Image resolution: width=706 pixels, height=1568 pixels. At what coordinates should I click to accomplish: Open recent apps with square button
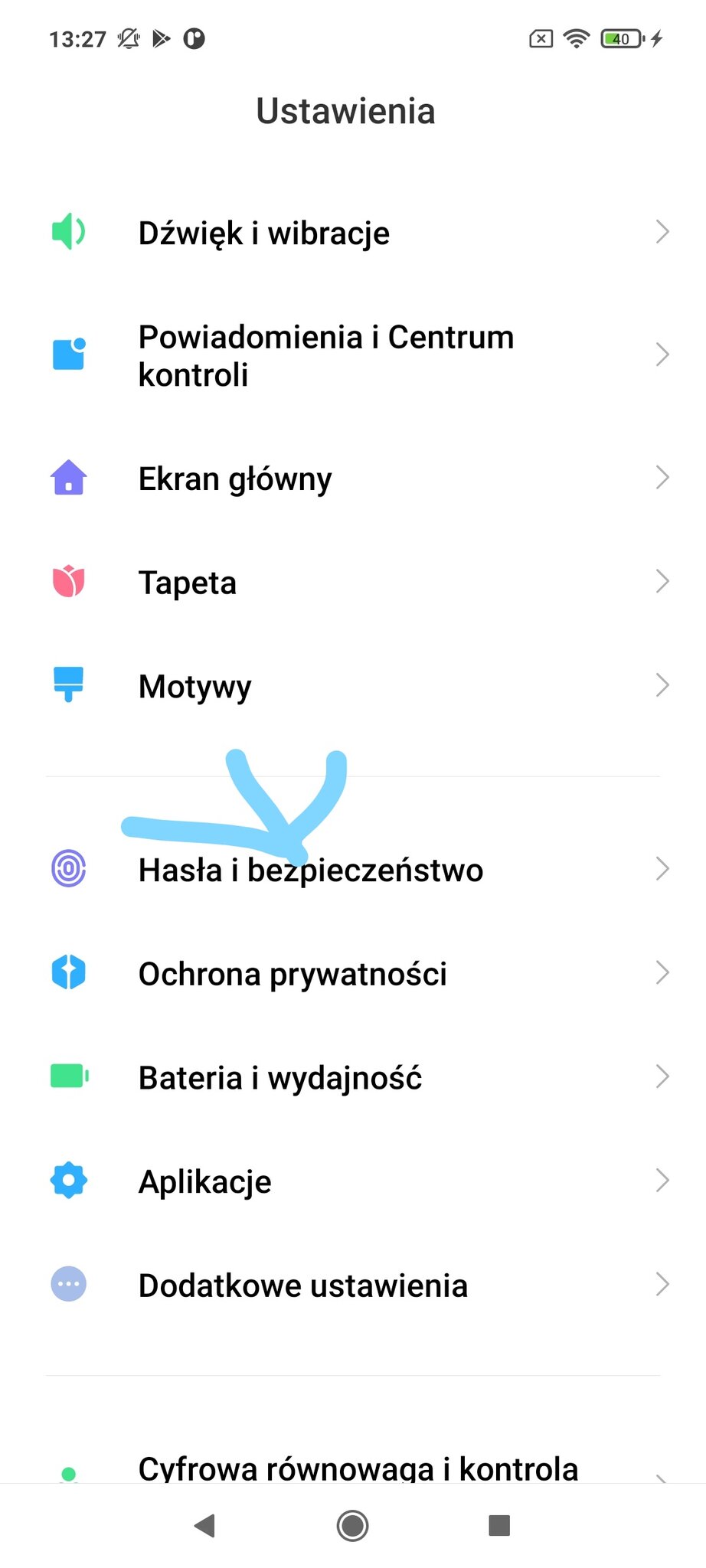coord(499,1525)
